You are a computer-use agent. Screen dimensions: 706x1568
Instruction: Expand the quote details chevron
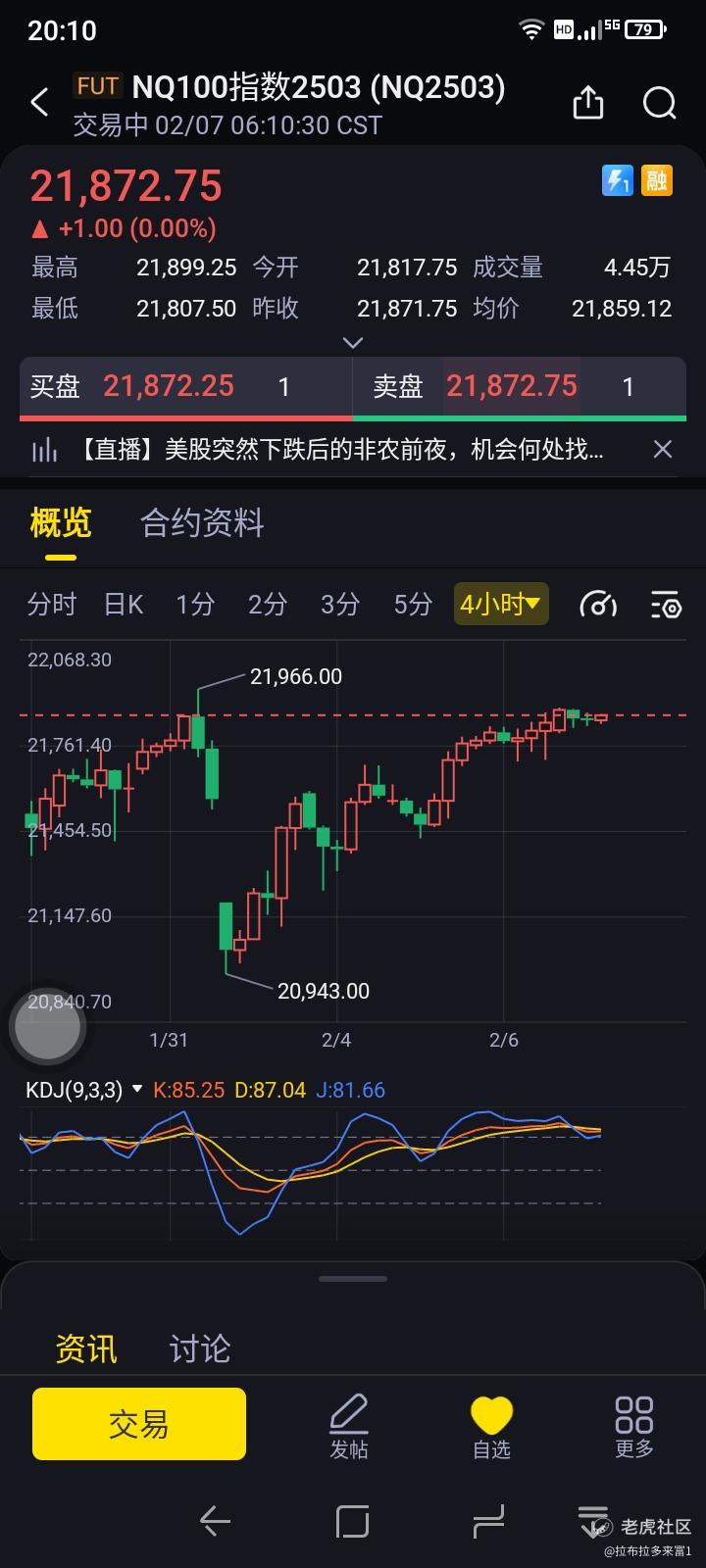pyautogui.click(x=353, y=342)
